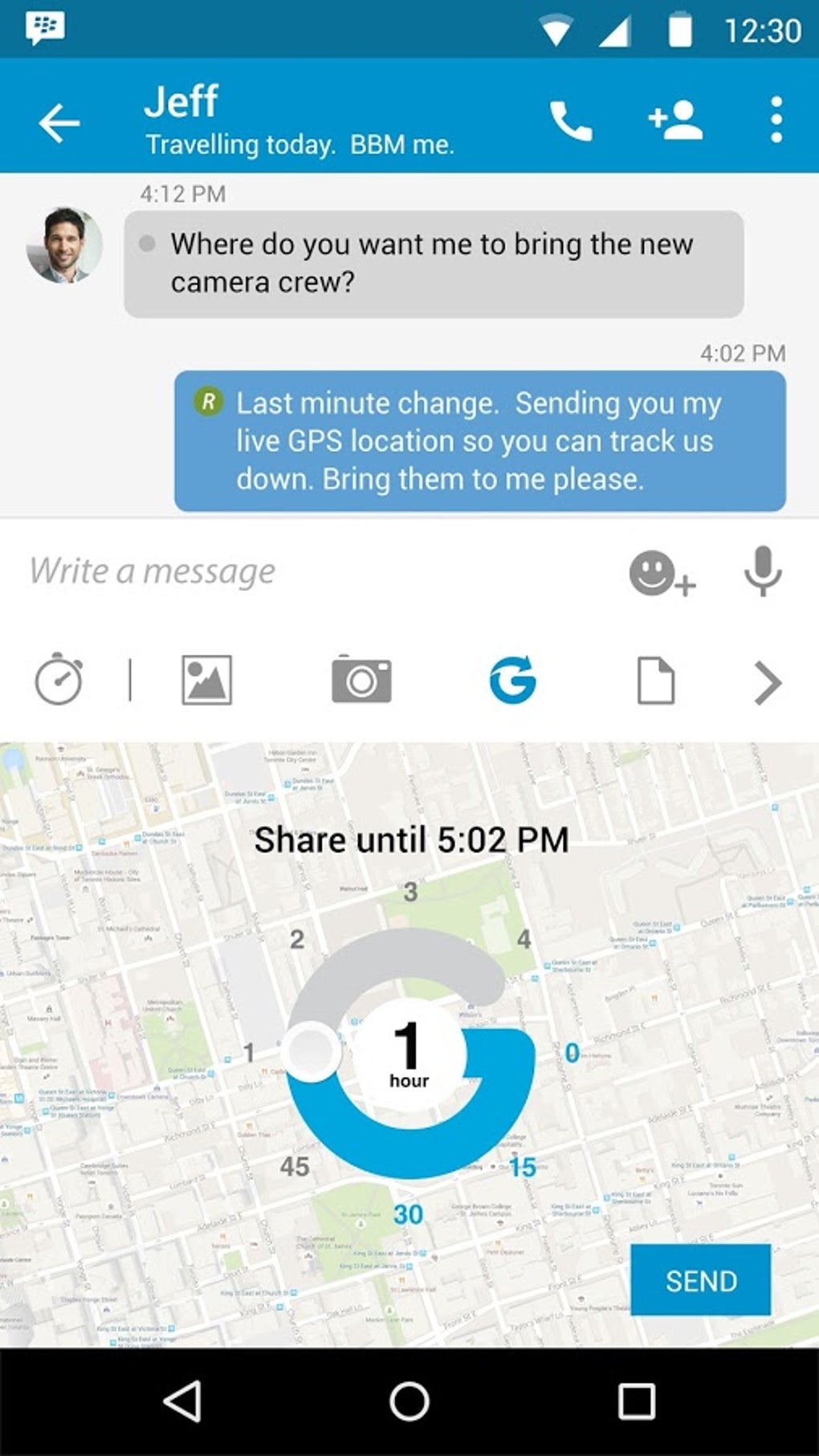Attach a file to the chat

[x=655, y=681]
